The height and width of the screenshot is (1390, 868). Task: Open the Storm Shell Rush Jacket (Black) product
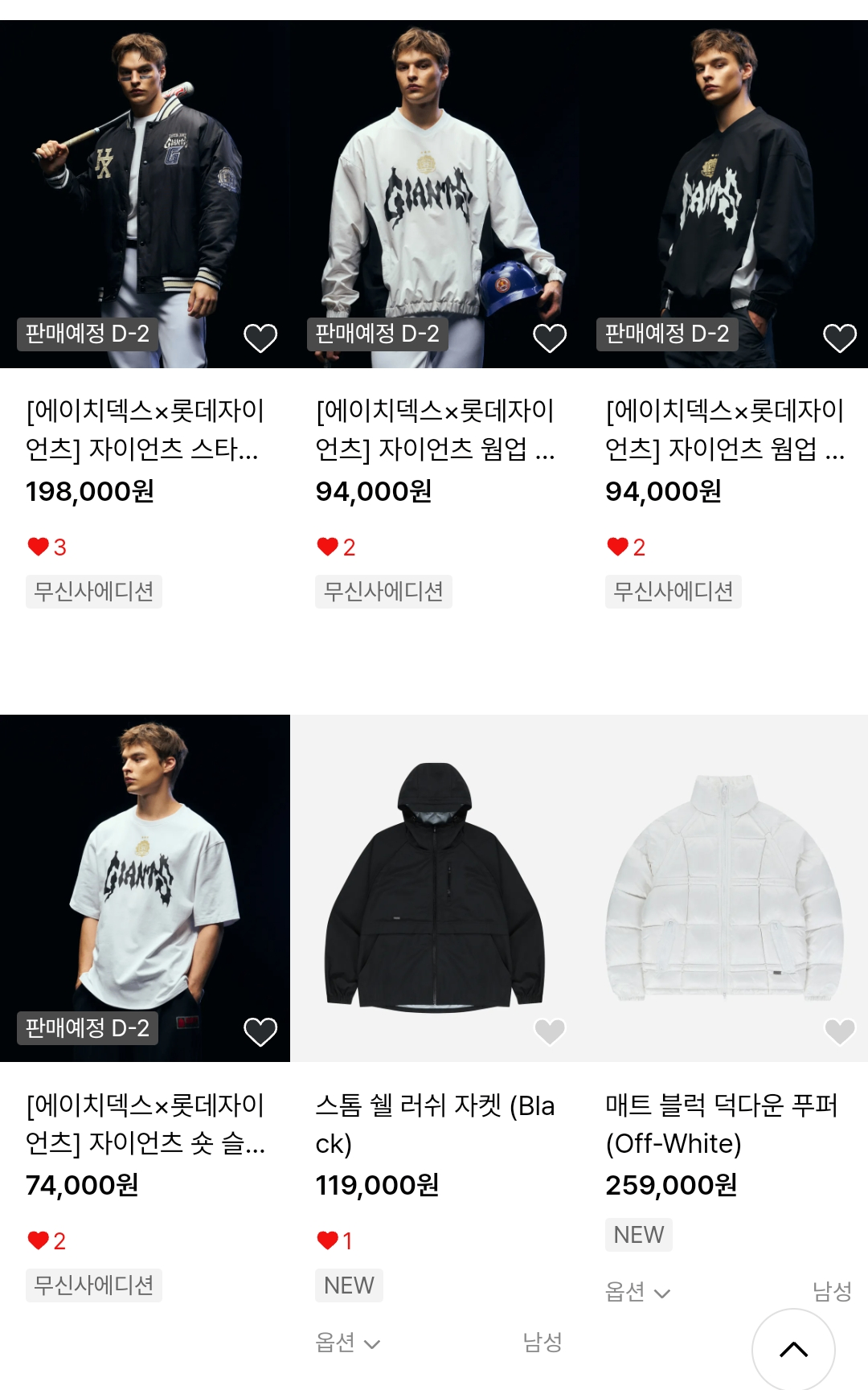434,884
